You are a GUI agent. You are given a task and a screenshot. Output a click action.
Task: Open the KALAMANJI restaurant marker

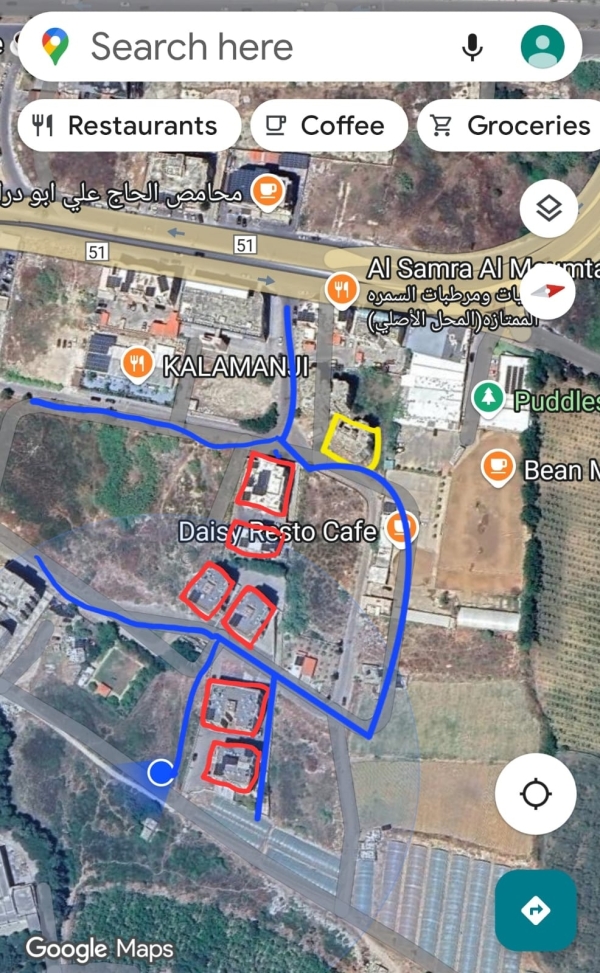tap(136, 363)
